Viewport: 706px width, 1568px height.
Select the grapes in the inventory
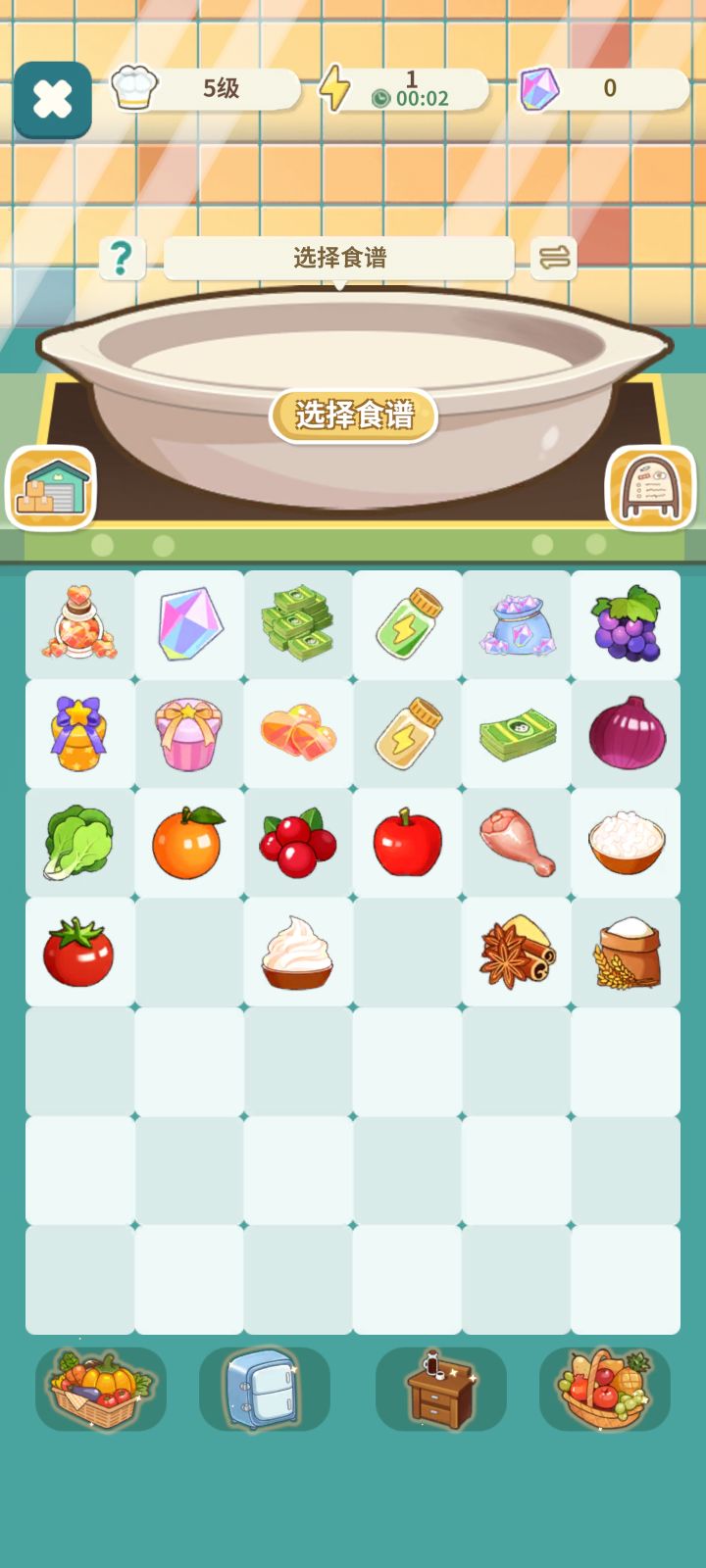coord(625,624)
